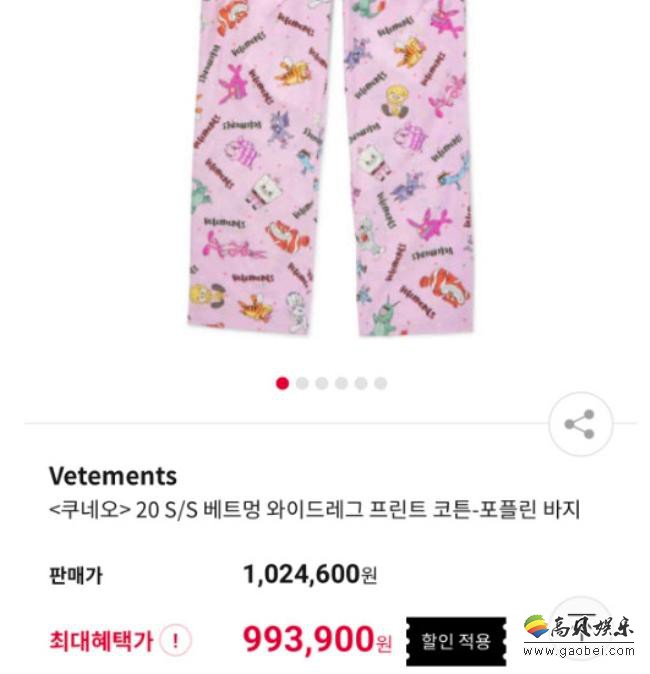Open the 최대혜택가 info icon
Image resolution: width=650 pixels, height=674 pixels.
[x=175, y=640]
